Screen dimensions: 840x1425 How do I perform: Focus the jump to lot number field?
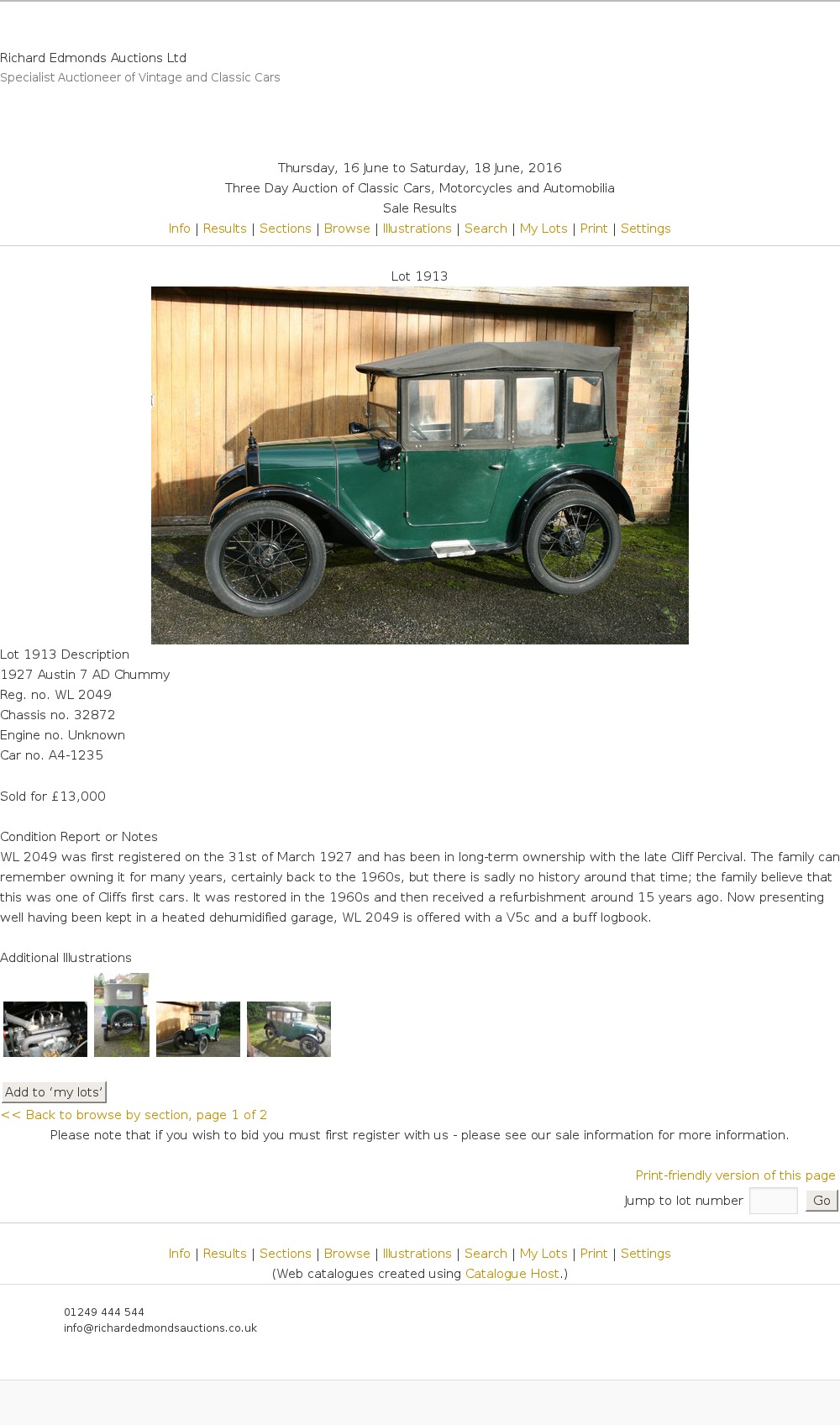pyautogui.click(x=773, y=1201)
